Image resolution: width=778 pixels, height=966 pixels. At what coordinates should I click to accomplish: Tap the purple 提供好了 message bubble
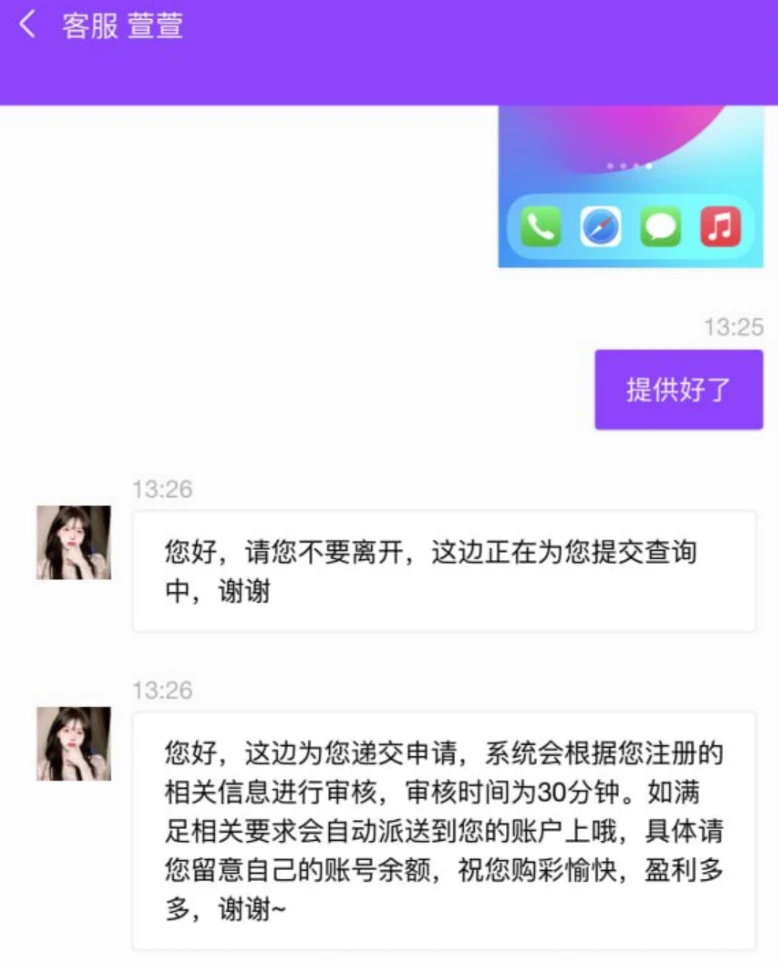point(679,390)
